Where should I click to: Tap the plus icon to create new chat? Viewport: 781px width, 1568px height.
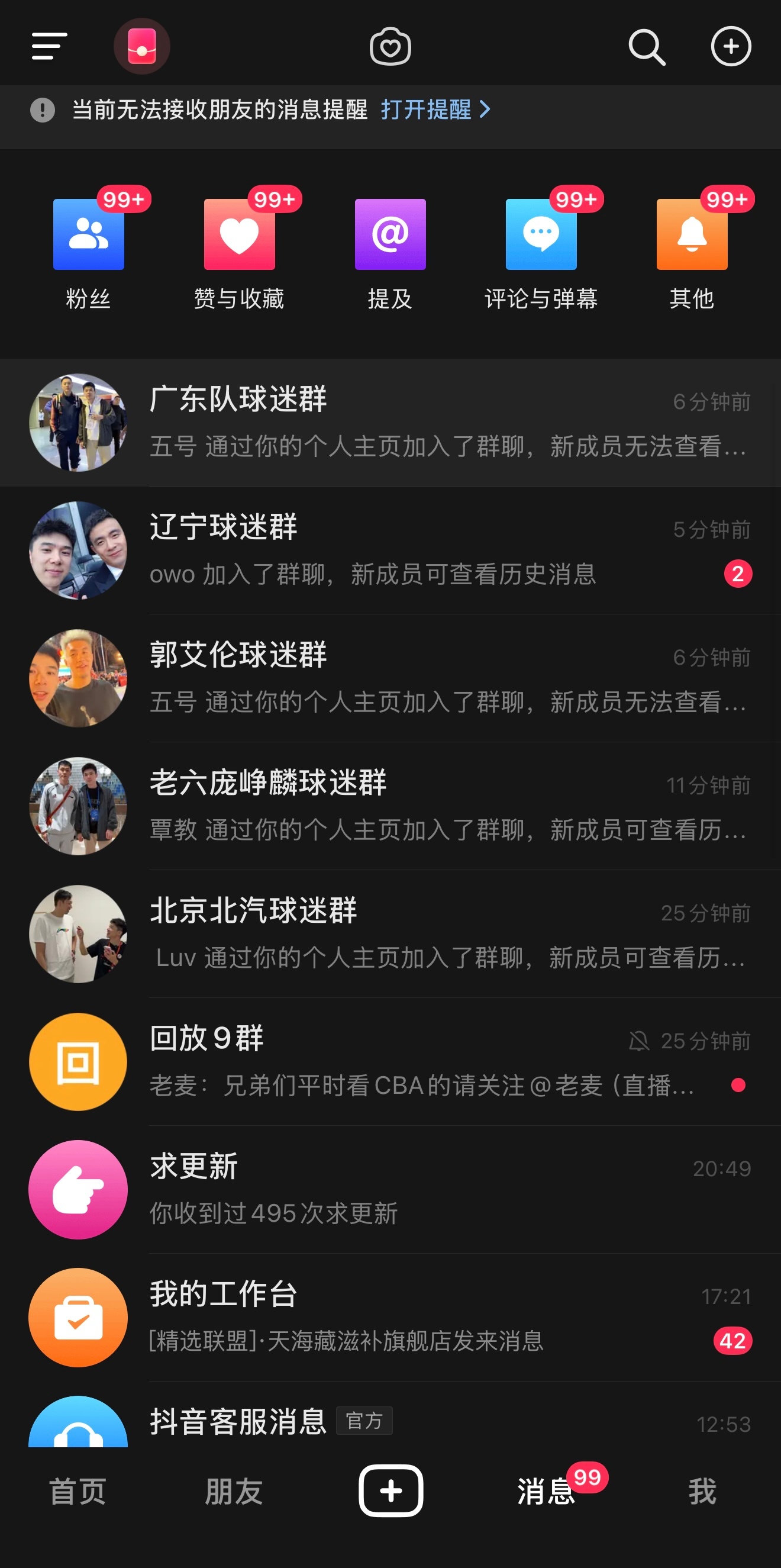[731, 46]
